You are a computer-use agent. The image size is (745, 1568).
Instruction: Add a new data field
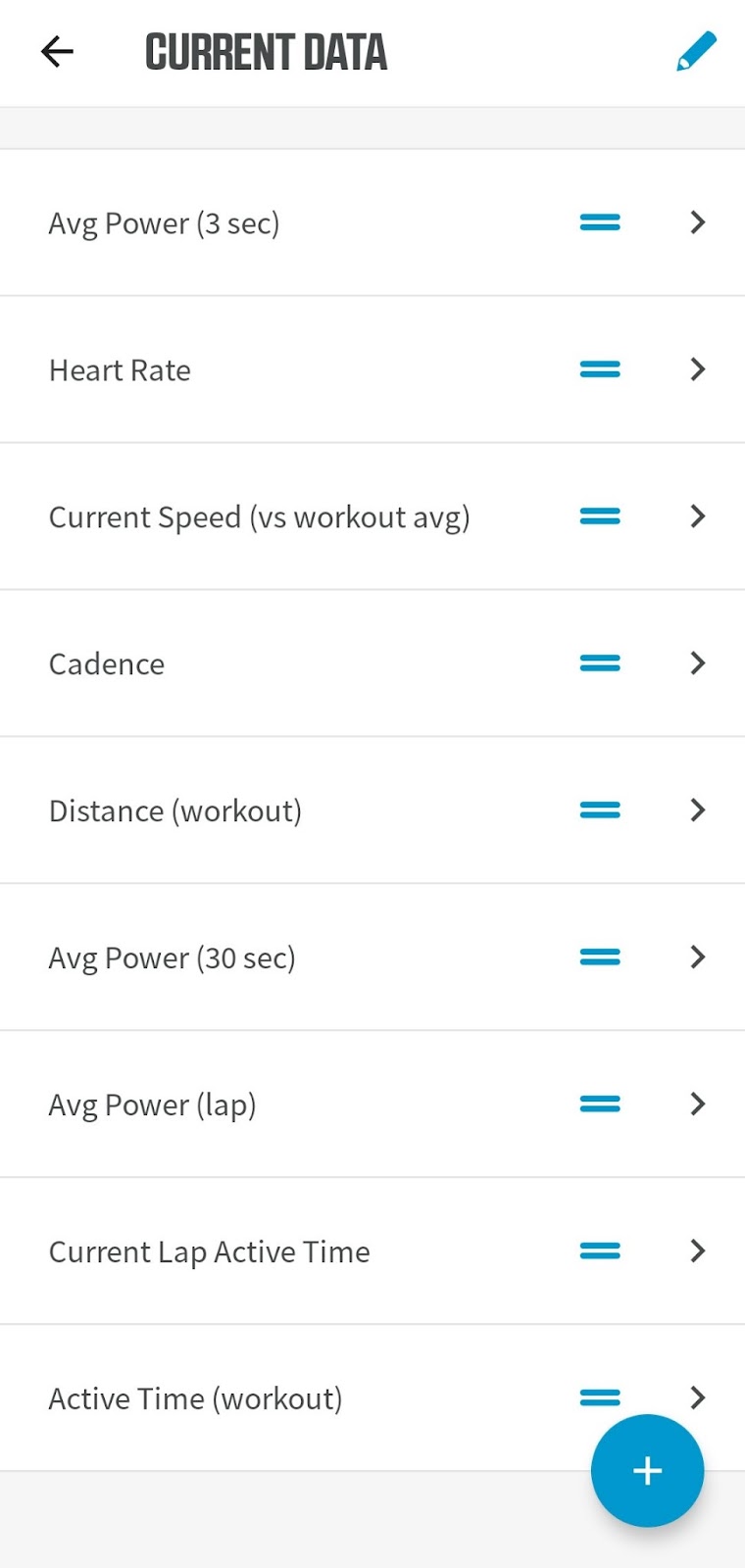[647, 1470]
